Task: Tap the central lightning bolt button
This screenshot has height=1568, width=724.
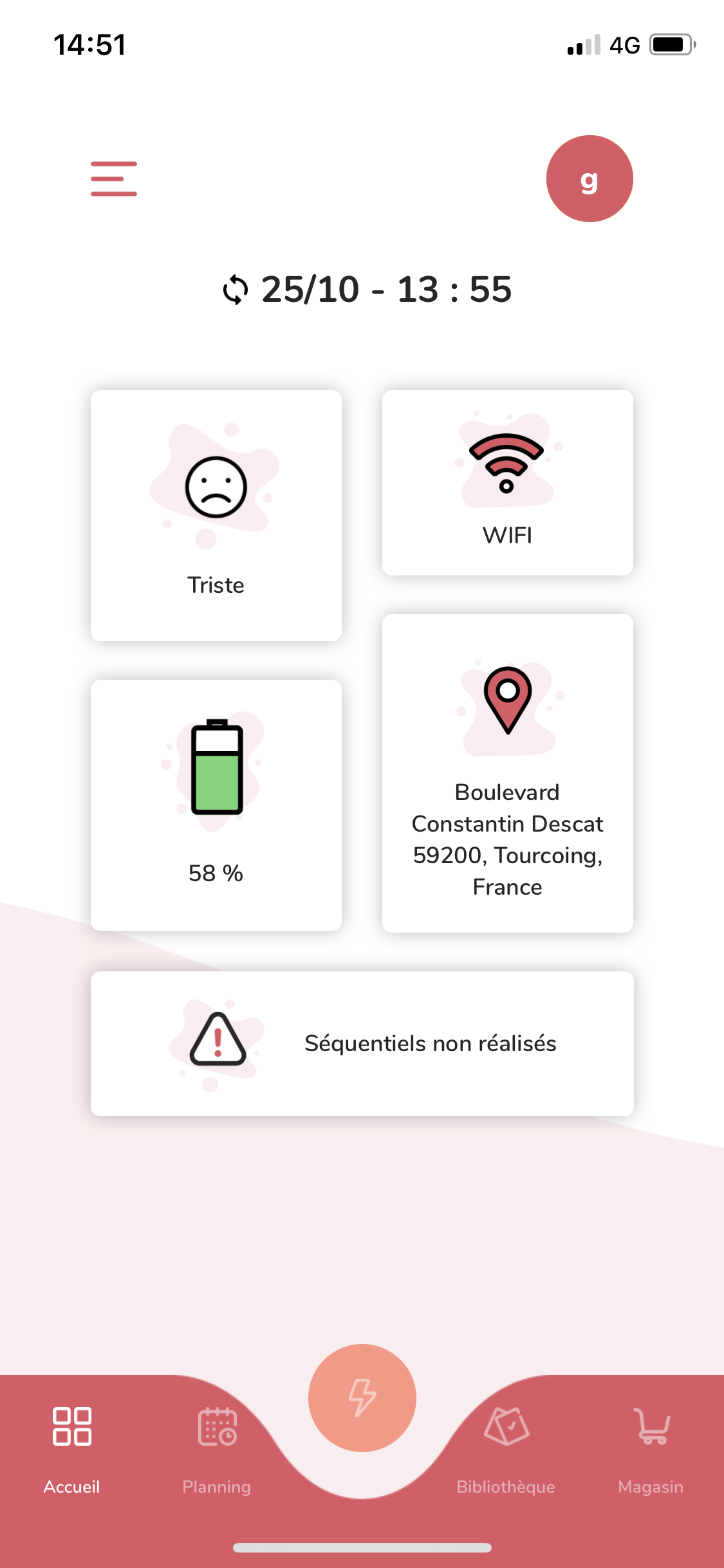Action: (362, 1397)
